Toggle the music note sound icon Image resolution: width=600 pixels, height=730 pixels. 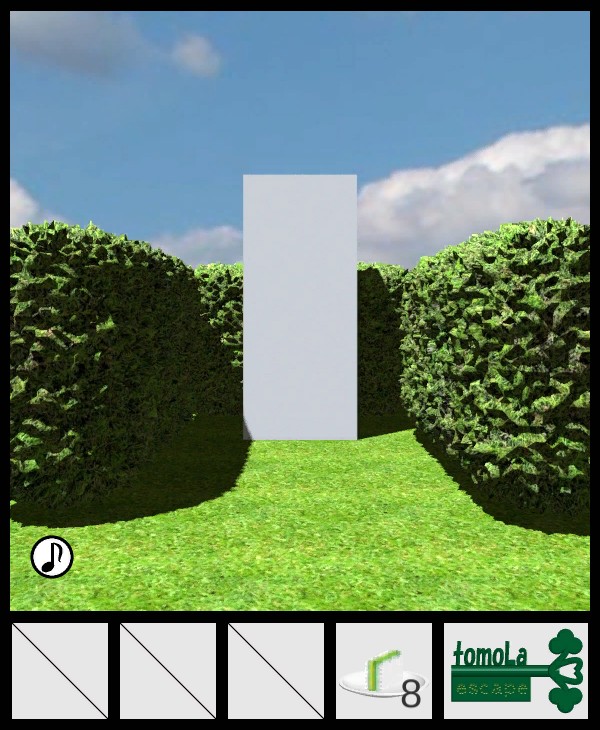point(52,557)
